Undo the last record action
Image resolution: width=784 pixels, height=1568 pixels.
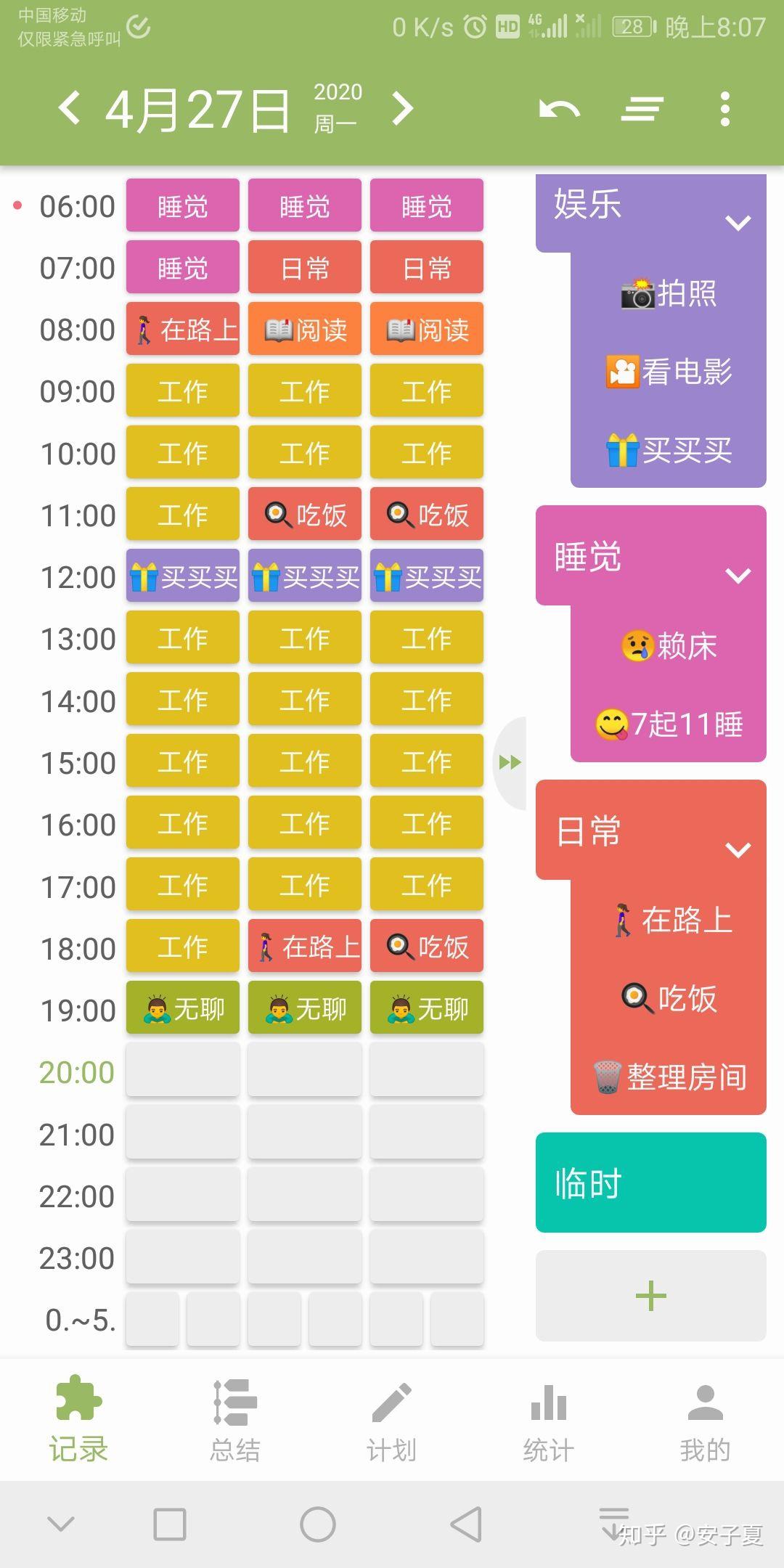pyautogui.click(x=559, y=109)
